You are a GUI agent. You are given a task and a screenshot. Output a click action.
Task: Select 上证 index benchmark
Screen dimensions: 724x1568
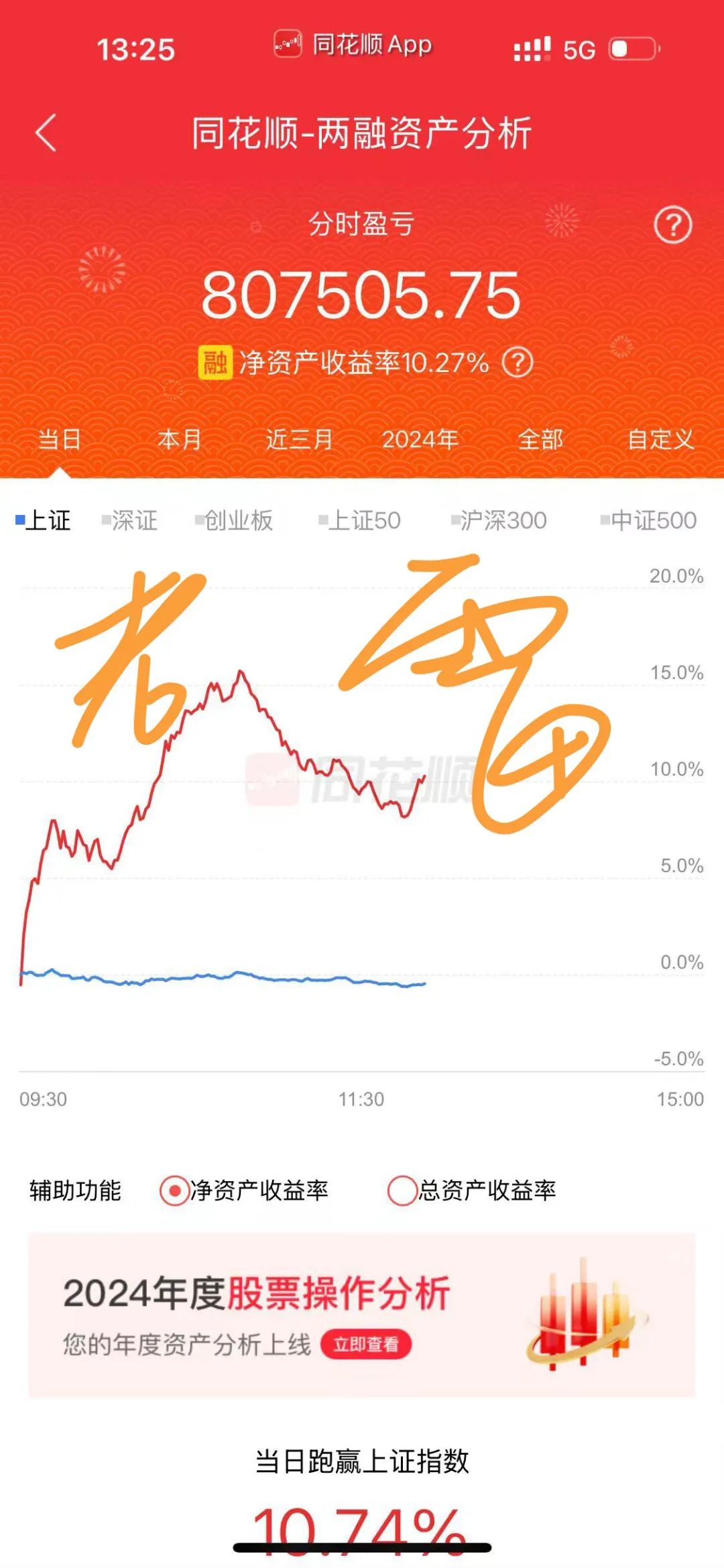[x=44, y=520]
